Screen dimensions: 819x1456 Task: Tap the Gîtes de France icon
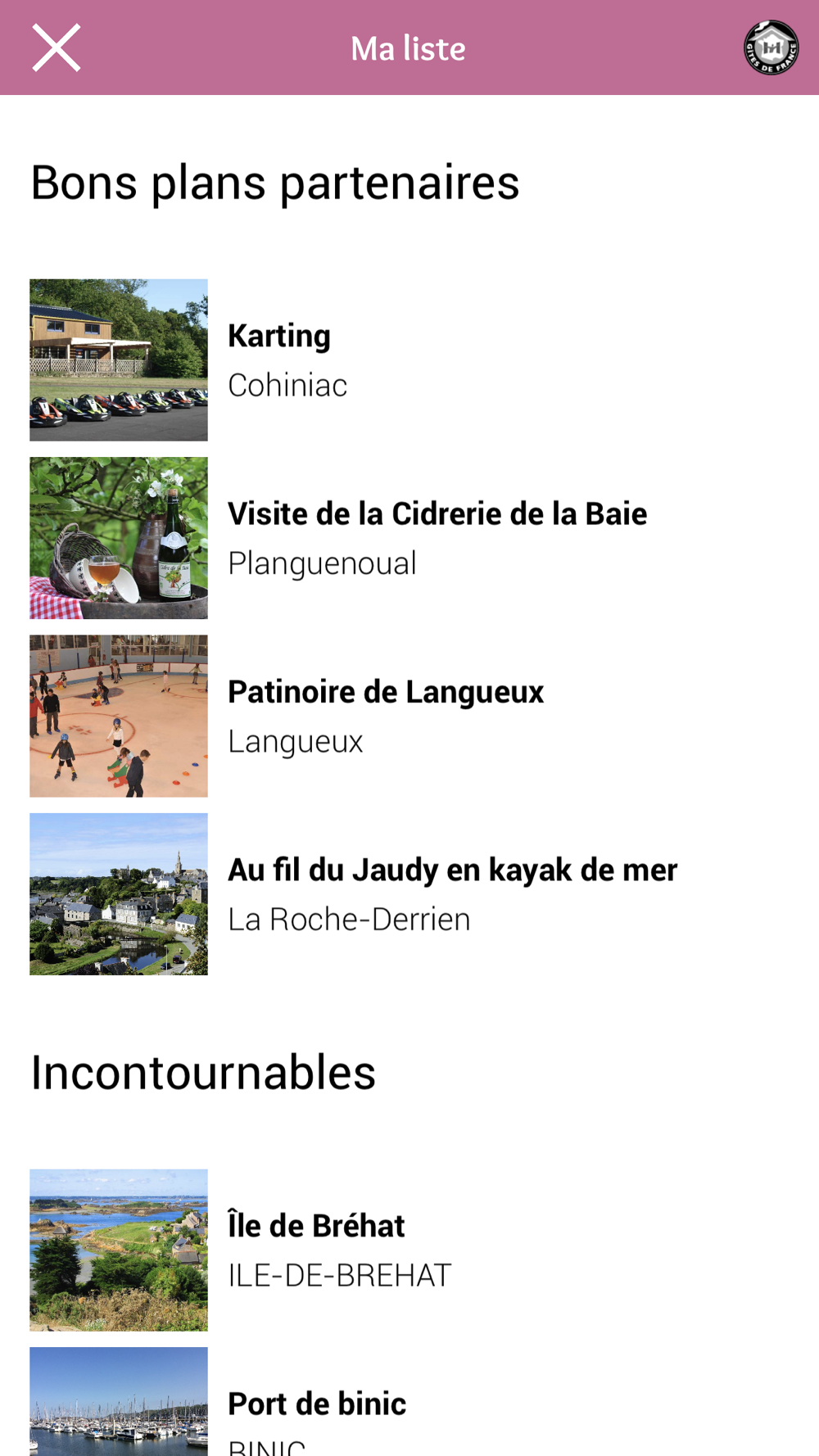click(771, 47)
